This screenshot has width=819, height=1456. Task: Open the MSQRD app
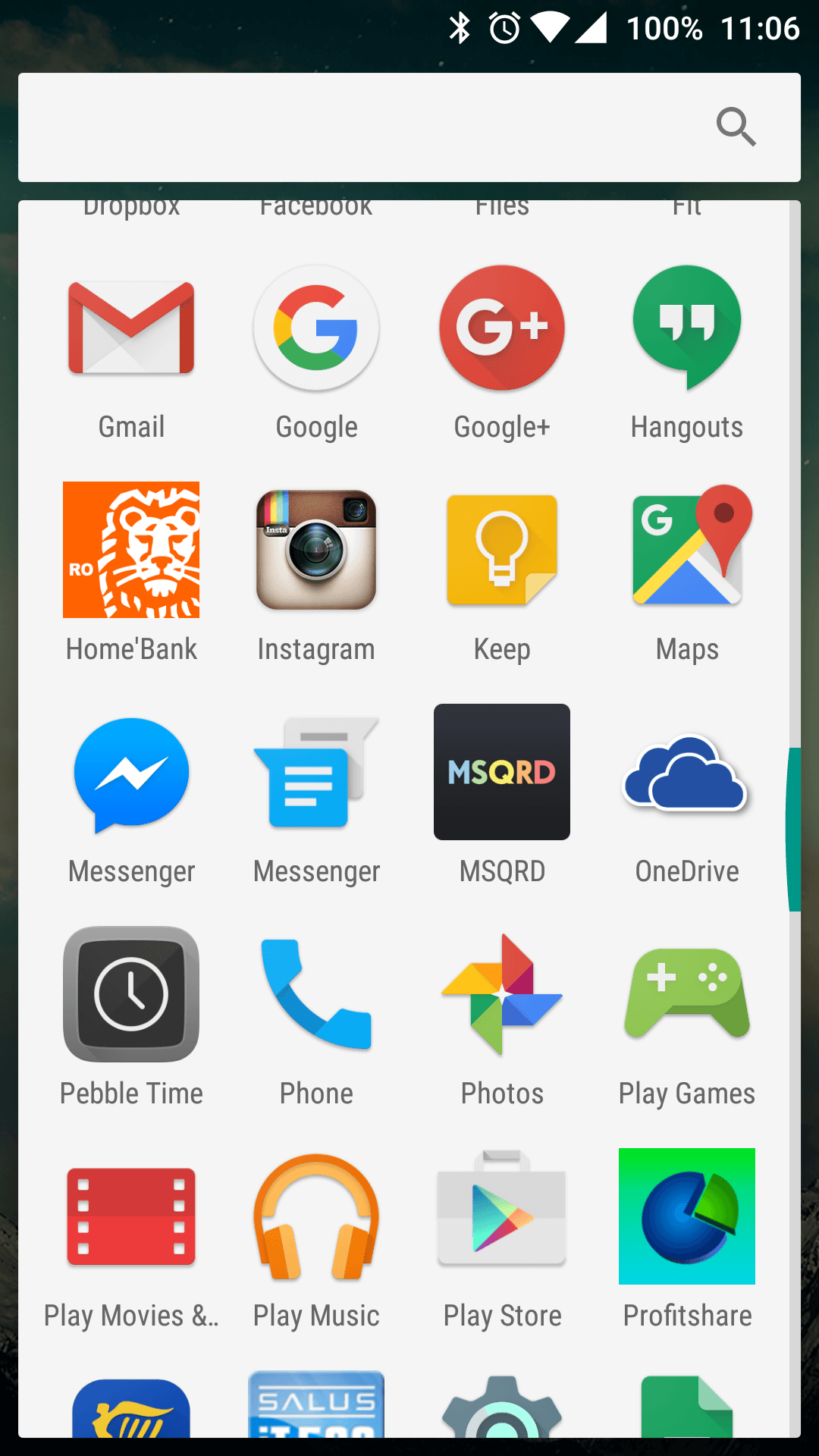tap(502, 772)
